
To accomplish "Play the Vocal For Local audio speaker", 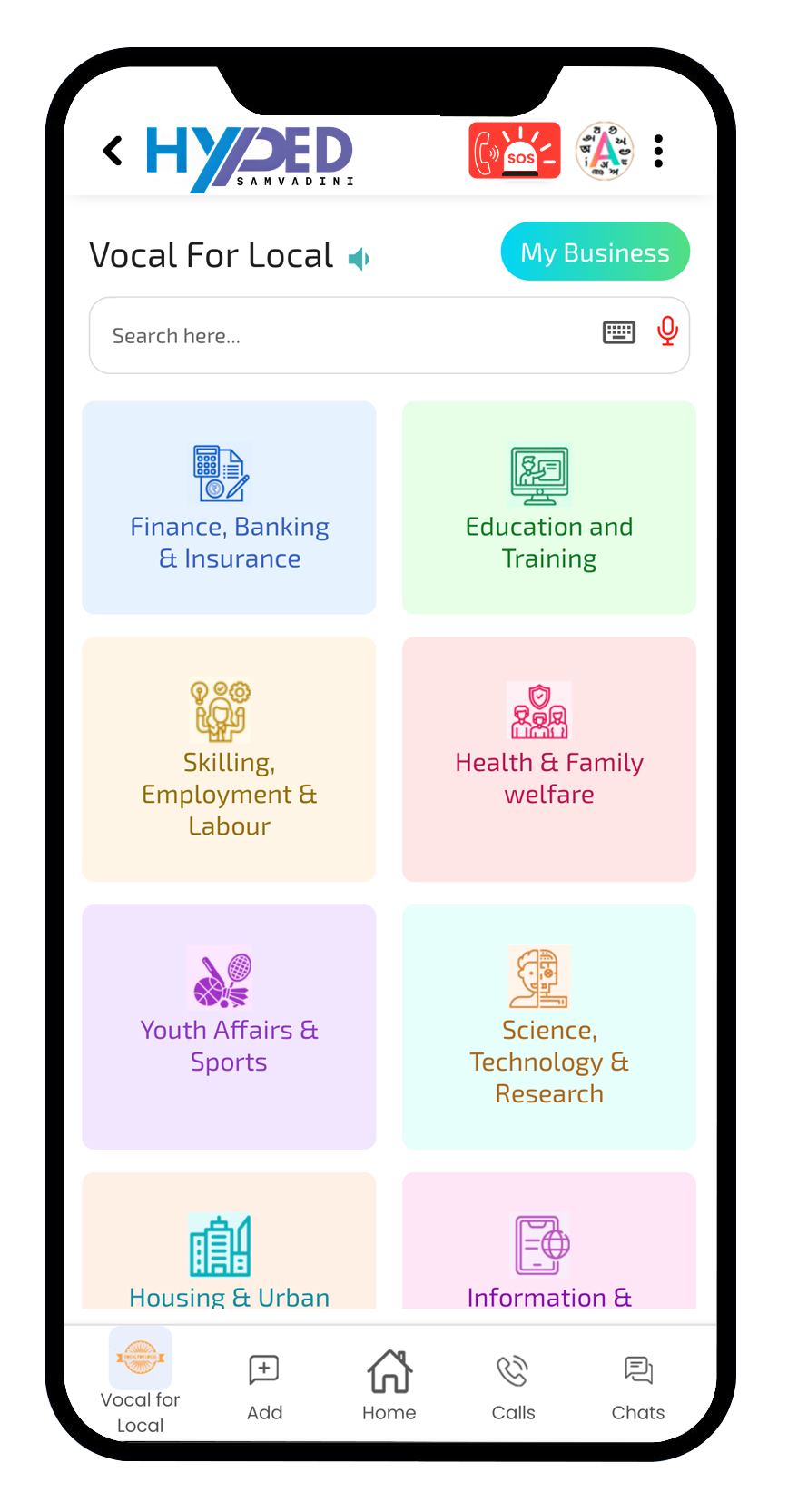I will [x=360, y=259].
